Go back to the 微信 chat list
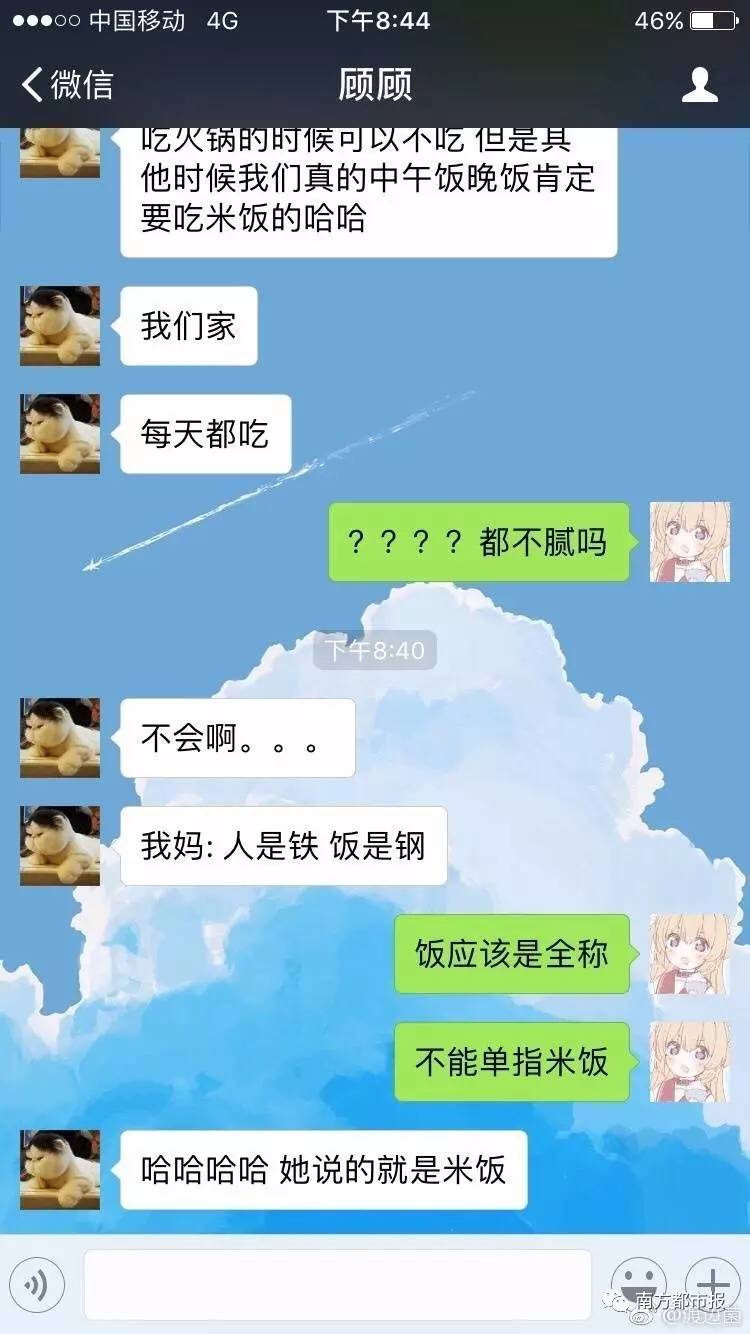Viewport: 750px width, 1334px height. tap(68, 85)
